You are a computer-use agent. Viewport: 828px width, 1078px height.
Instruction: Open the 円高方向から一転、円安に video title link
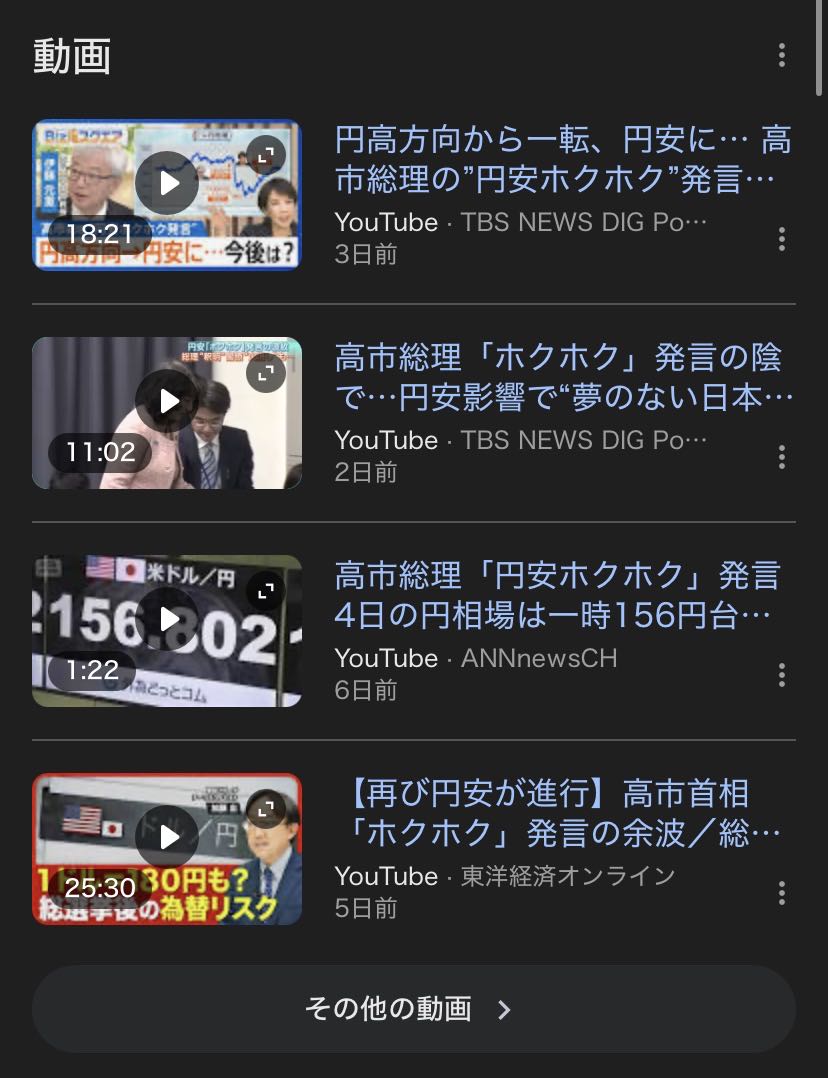(562, 160)
